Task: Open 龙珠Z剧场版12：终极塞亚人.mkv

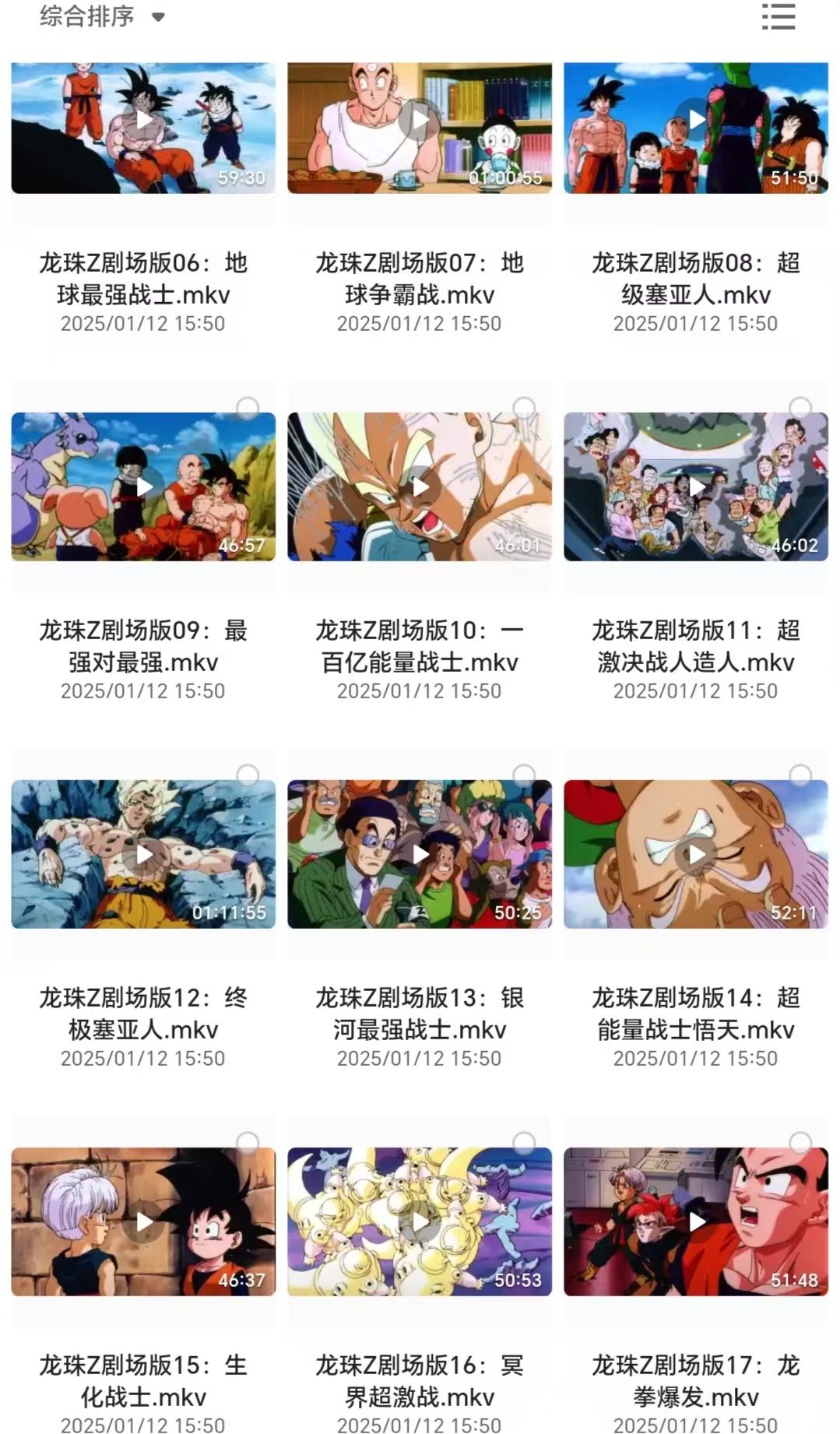Action: 143,1014
